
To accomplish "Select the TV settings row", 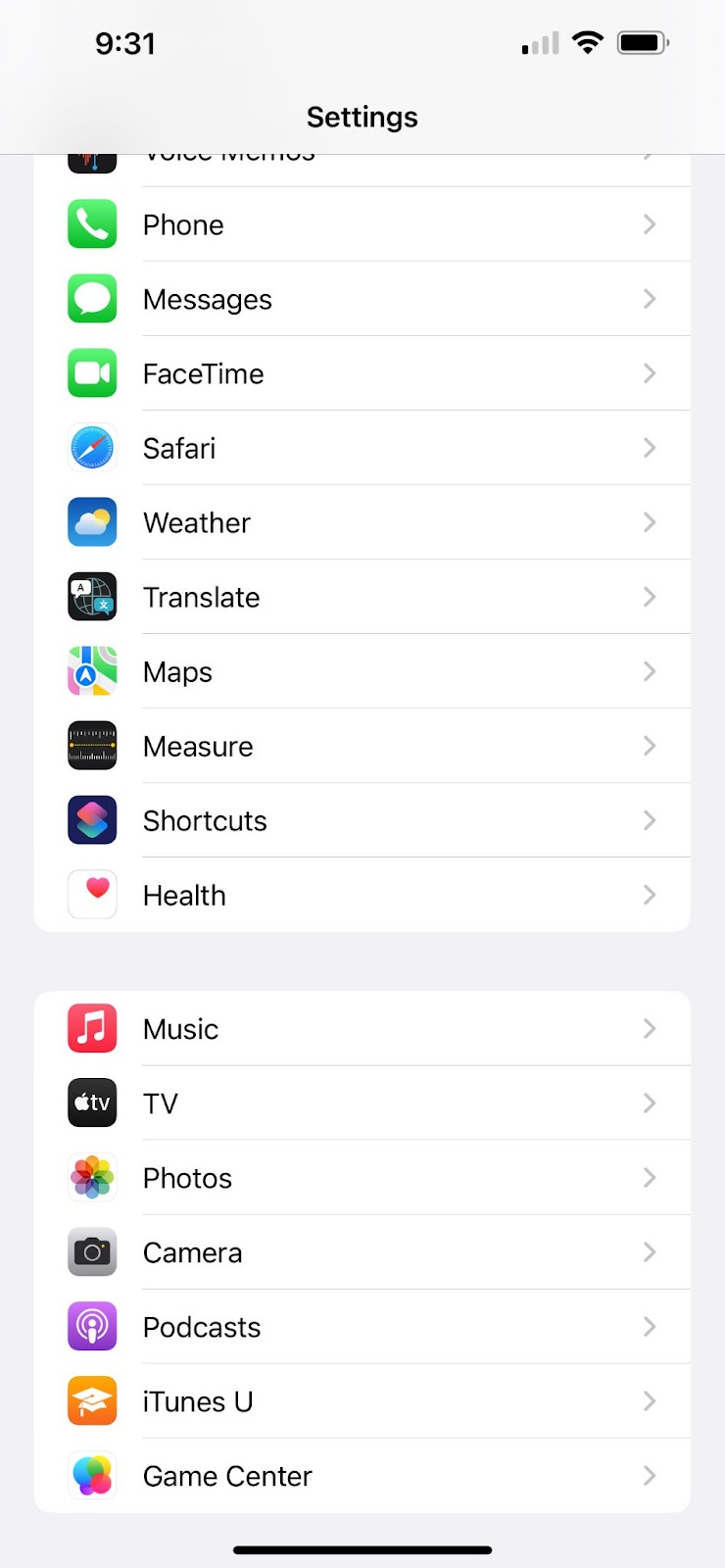I will (x=362, y=1102).
